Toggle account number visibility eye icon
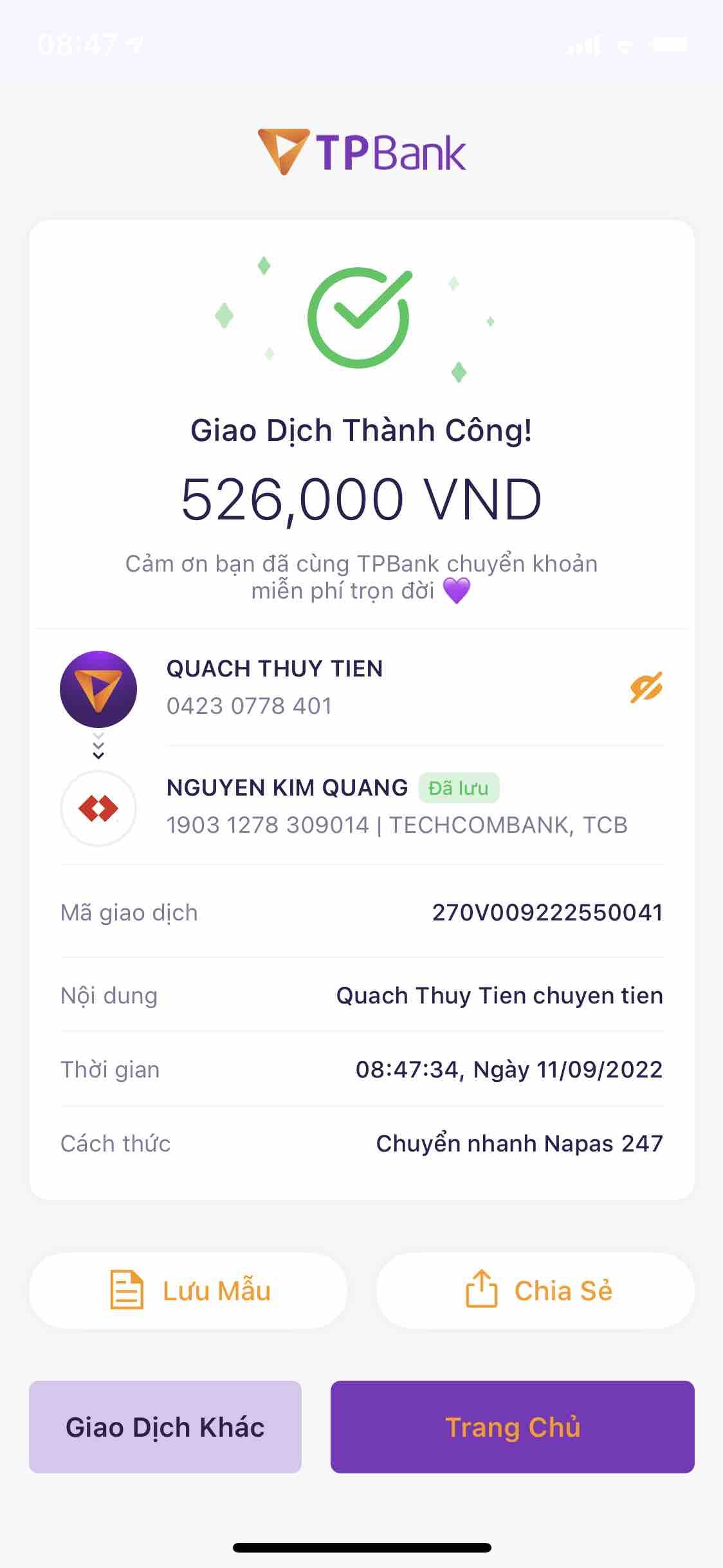The width and height of the screenshot is (723, 1568). pos(646,687)
